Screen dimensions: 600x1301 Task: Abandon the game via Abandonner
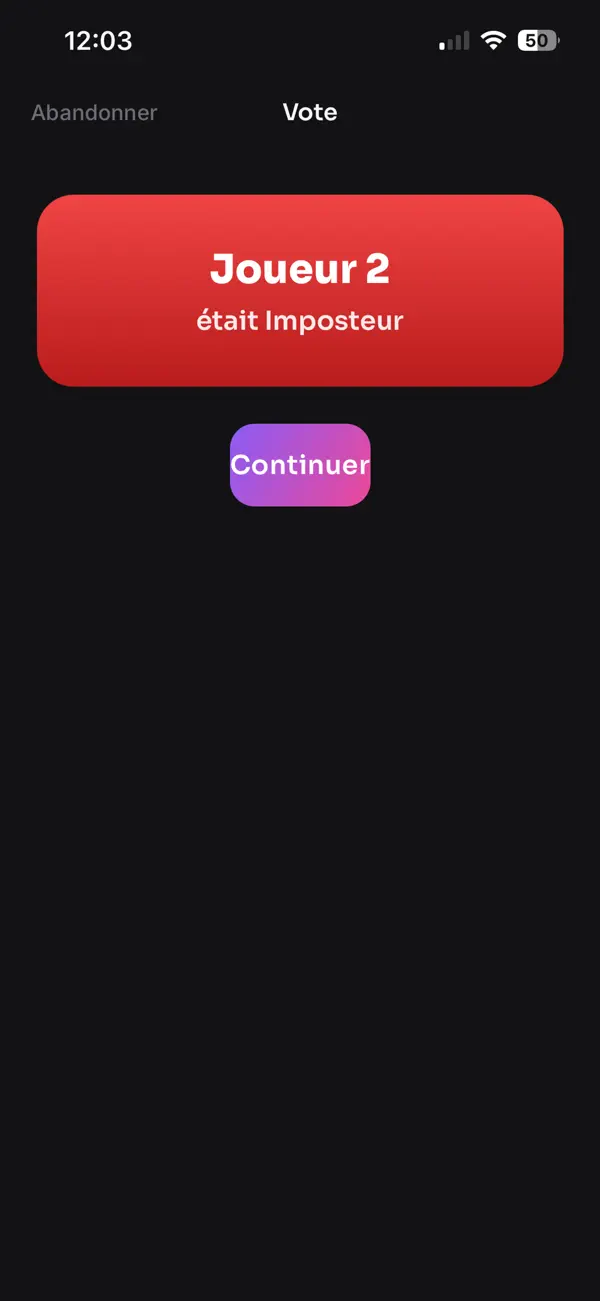94,113
